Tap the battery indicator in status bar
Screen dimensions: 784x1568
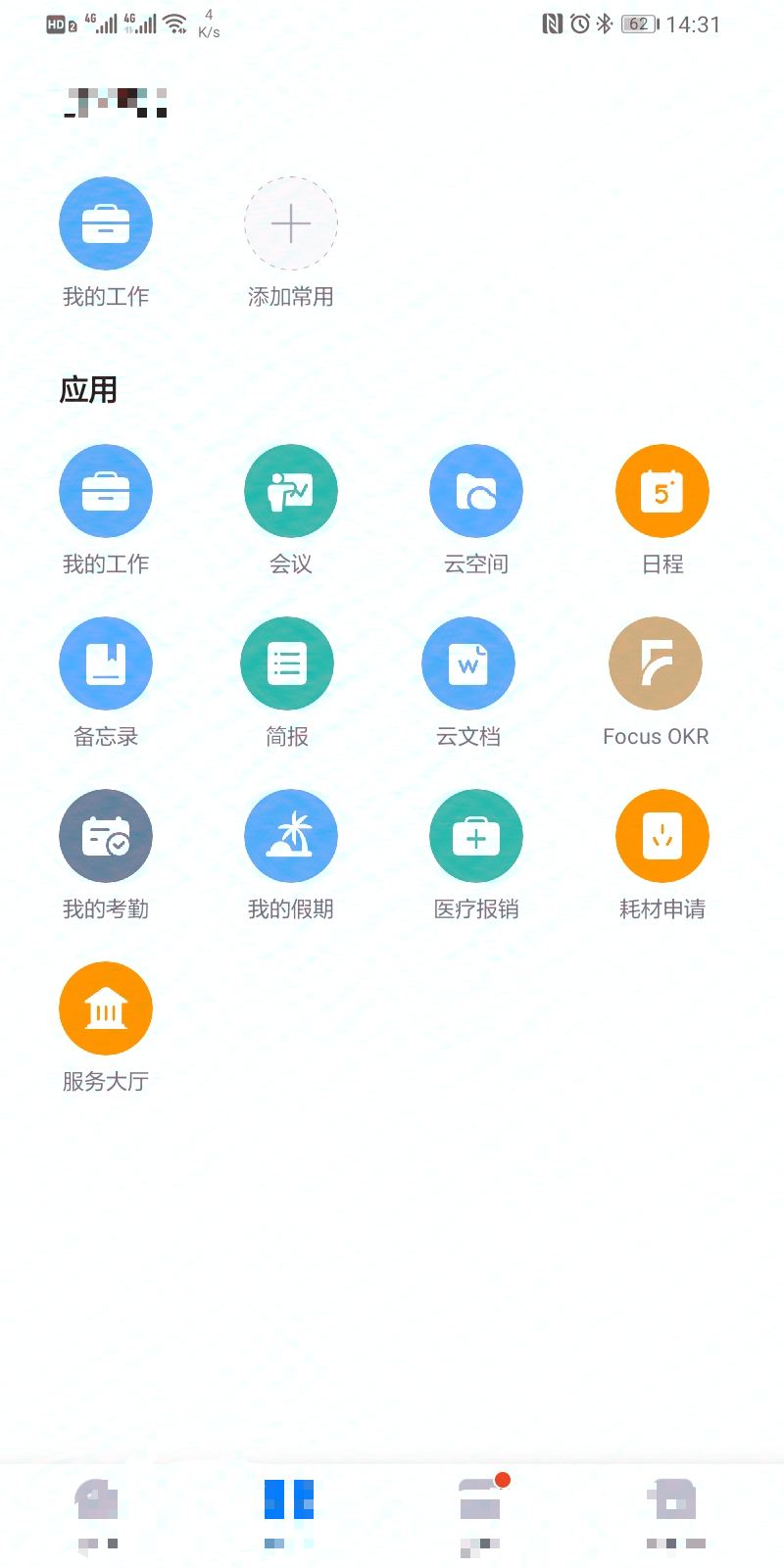point(636,24)
